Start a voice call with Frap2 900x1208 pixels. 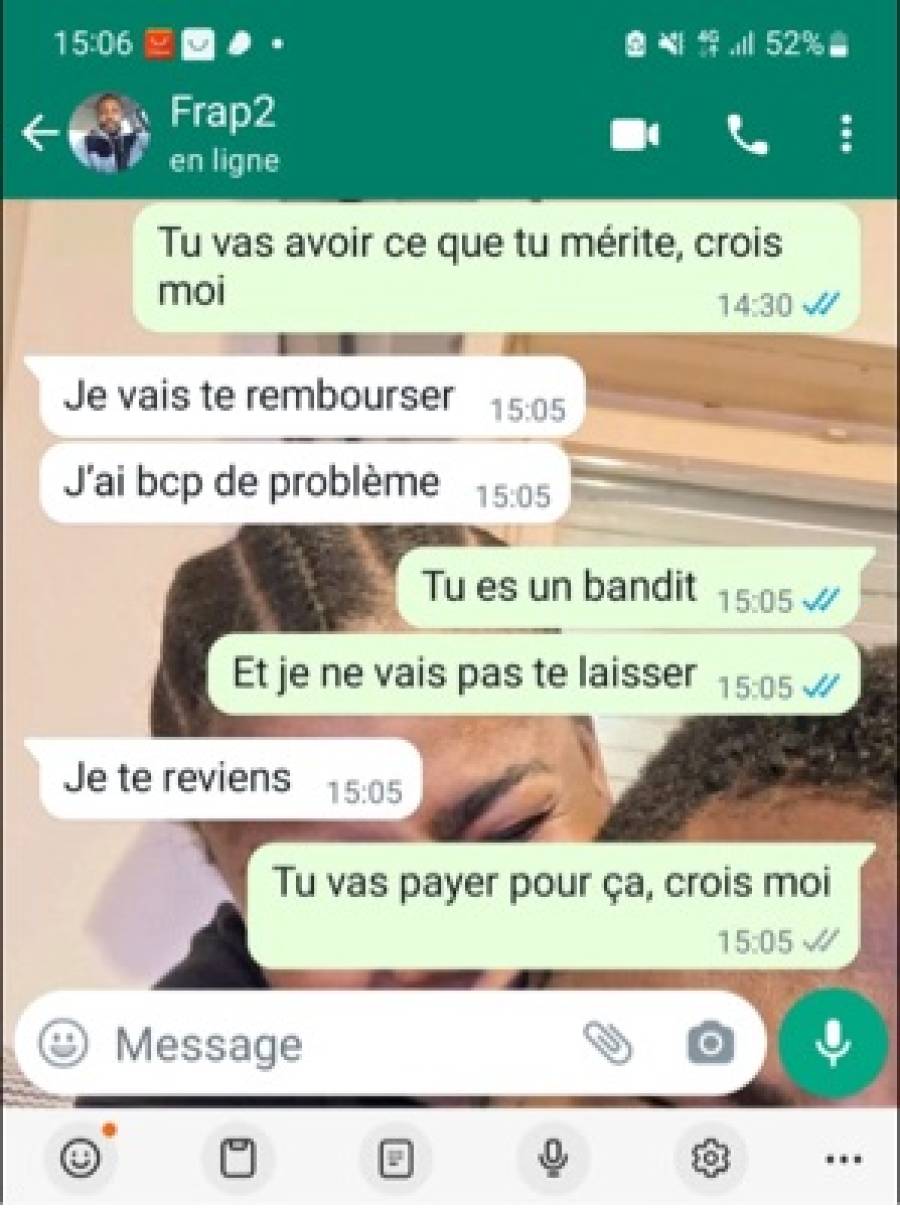(x=746, y=135)
